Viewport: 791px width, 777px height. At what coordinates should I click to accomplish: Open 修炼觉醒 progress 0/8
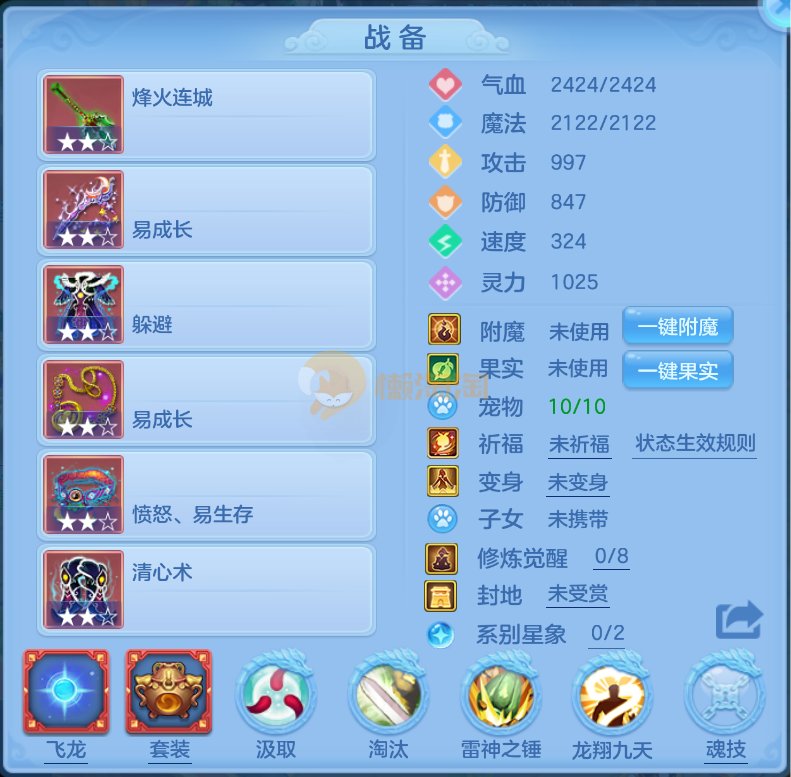(611, 556)
